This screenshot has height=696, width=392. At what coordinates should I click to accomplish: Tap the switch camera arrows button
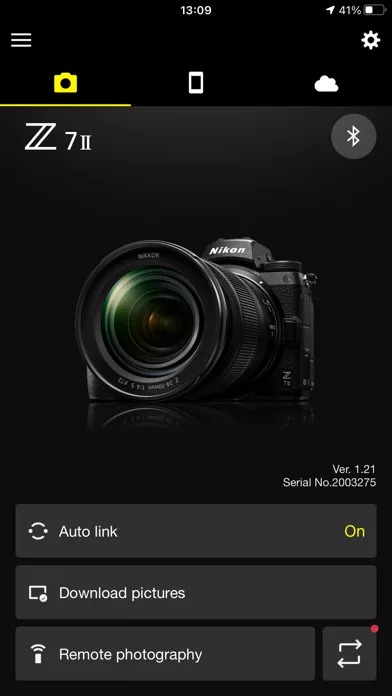point(349,654)
